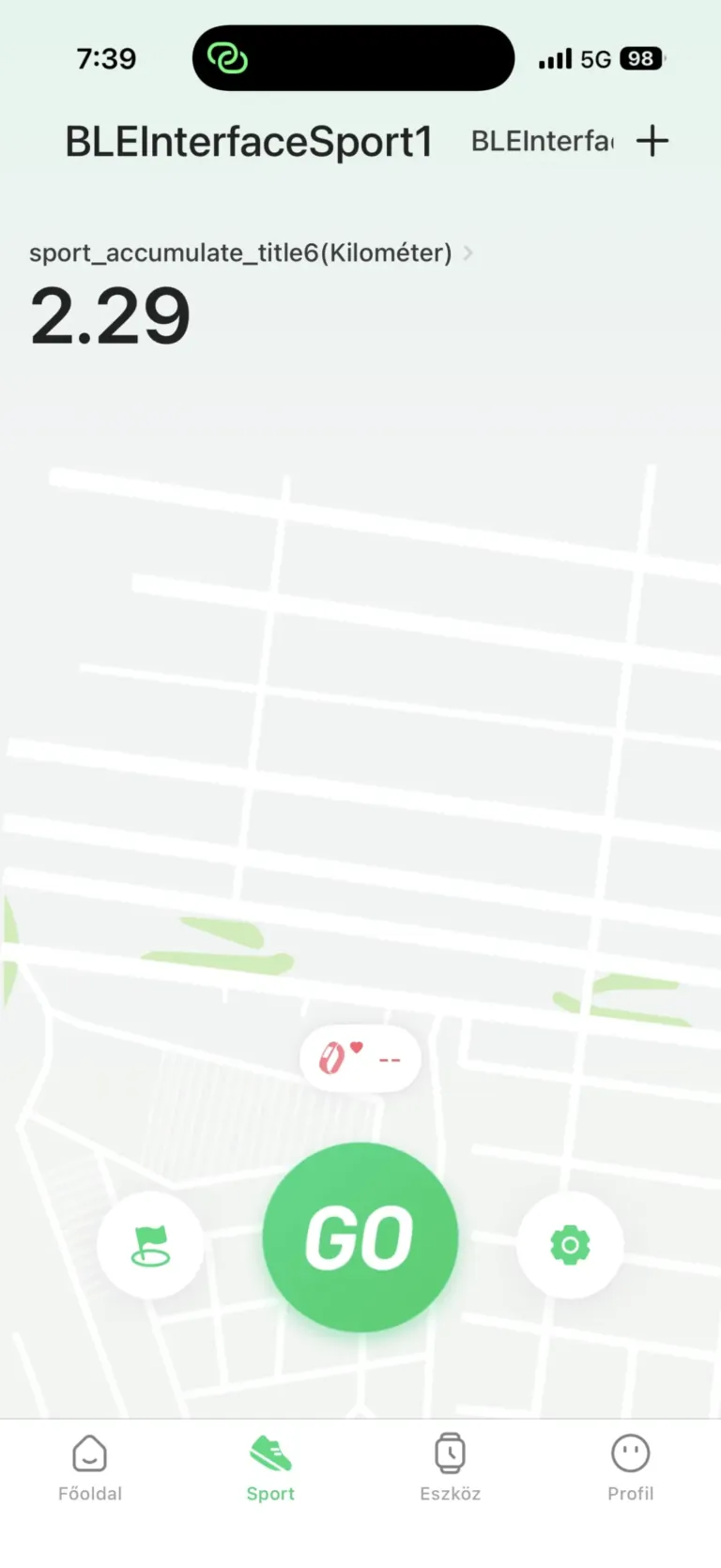Viewport: 721px width, 1568px height.
Task: Select the second BLEInterface sport tab
Action: 542,142
